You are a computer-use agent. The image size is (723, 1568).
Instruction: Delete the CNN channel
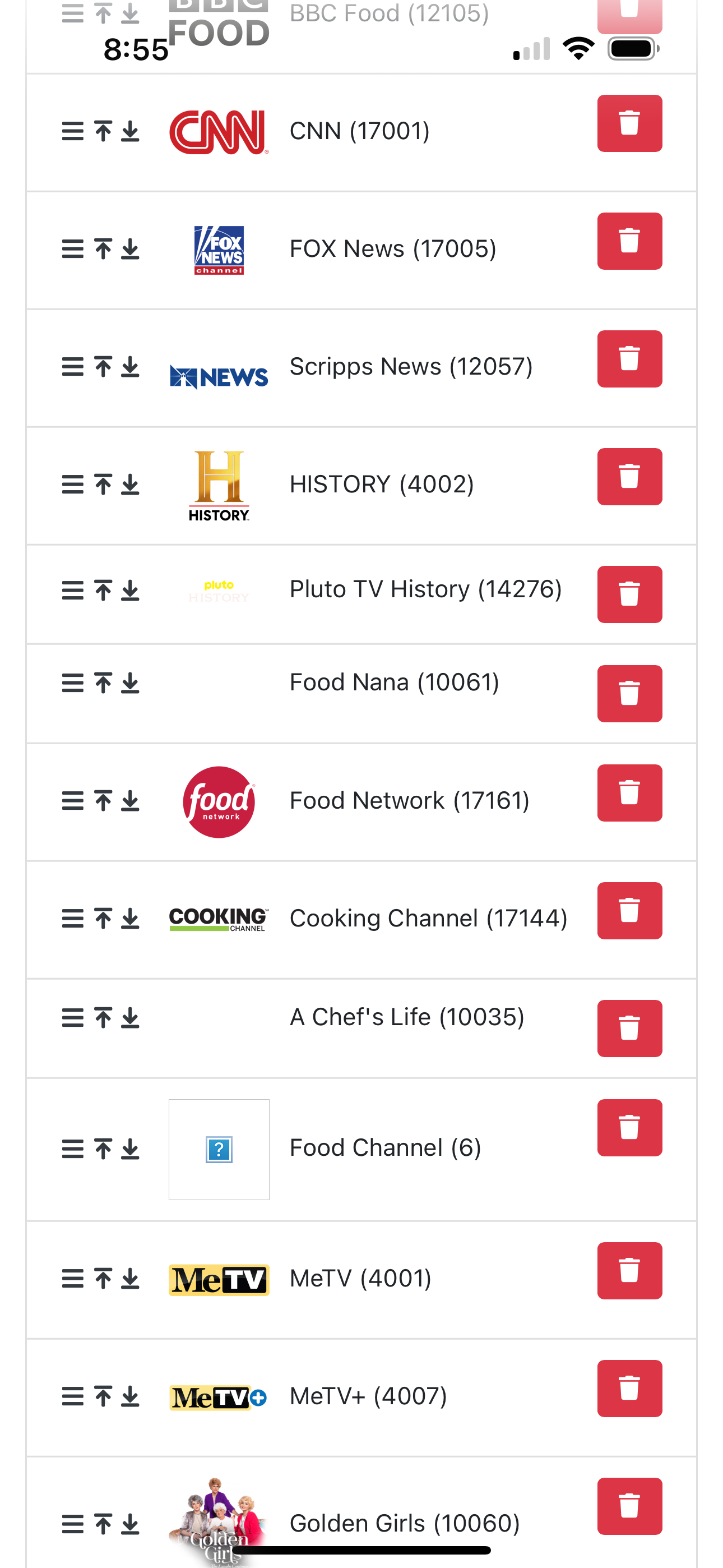tap(629, 123)
